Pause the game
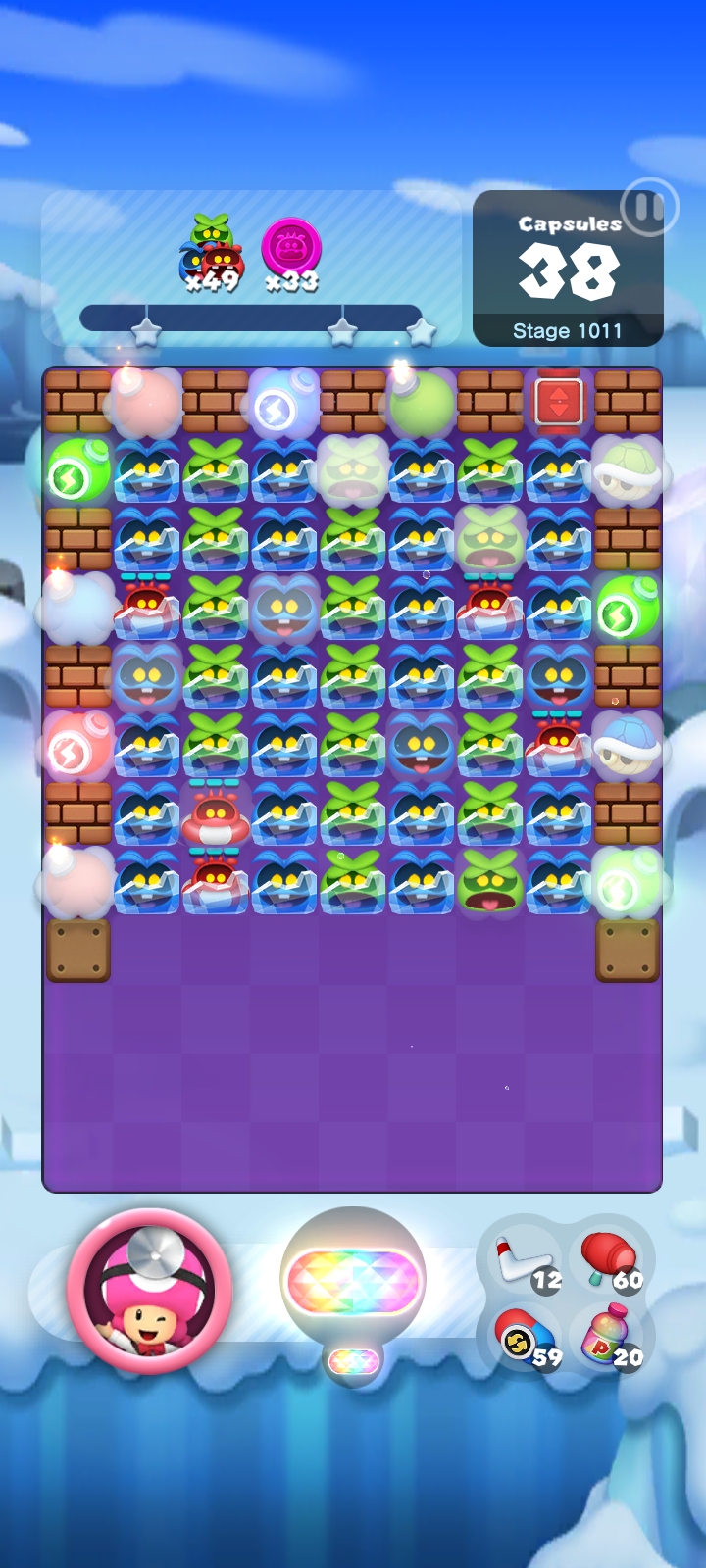This screenshot has height=1568, width=706. coord(647,207)
